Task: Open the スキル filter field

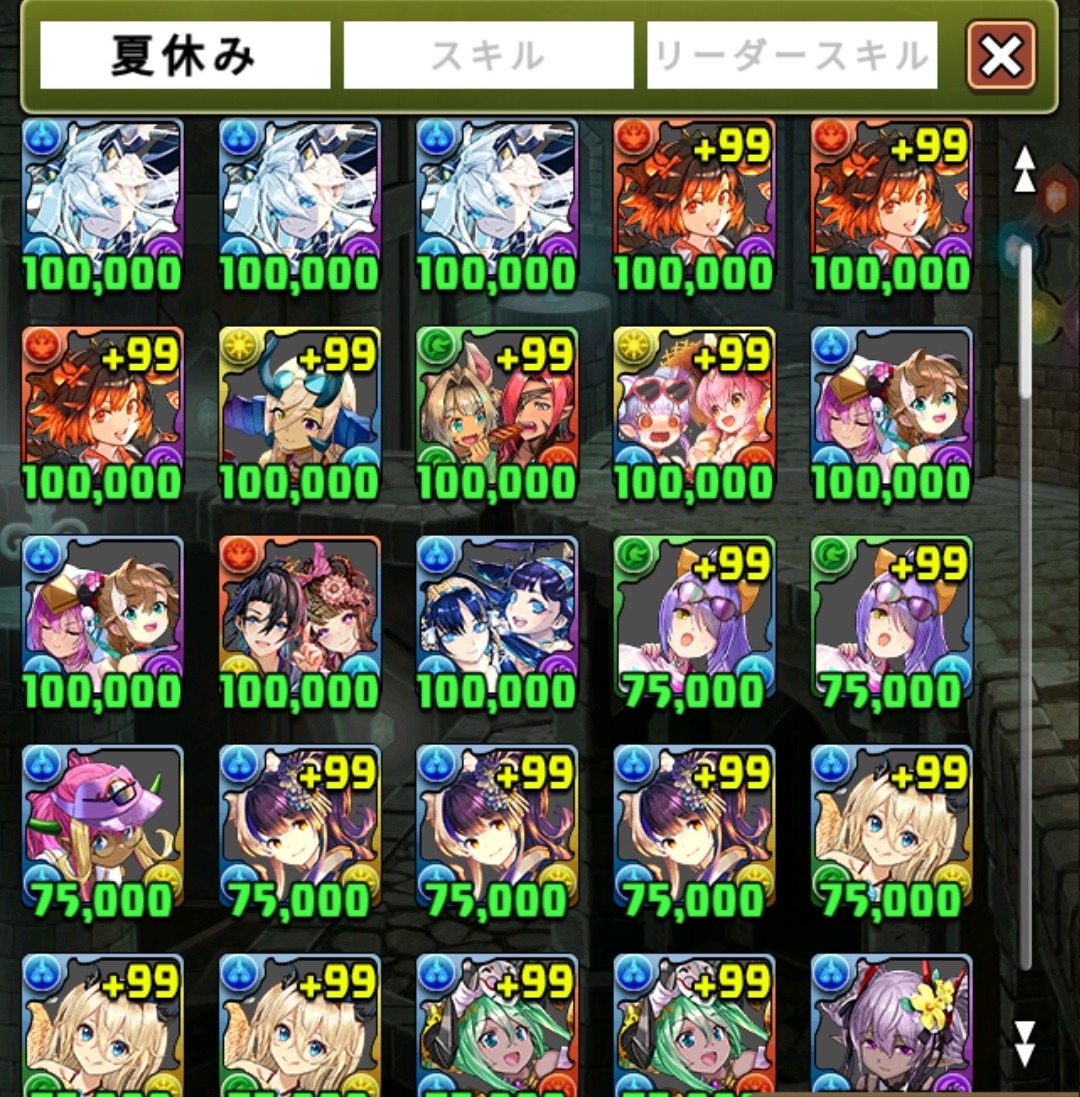Action: (x=488, y=56)
